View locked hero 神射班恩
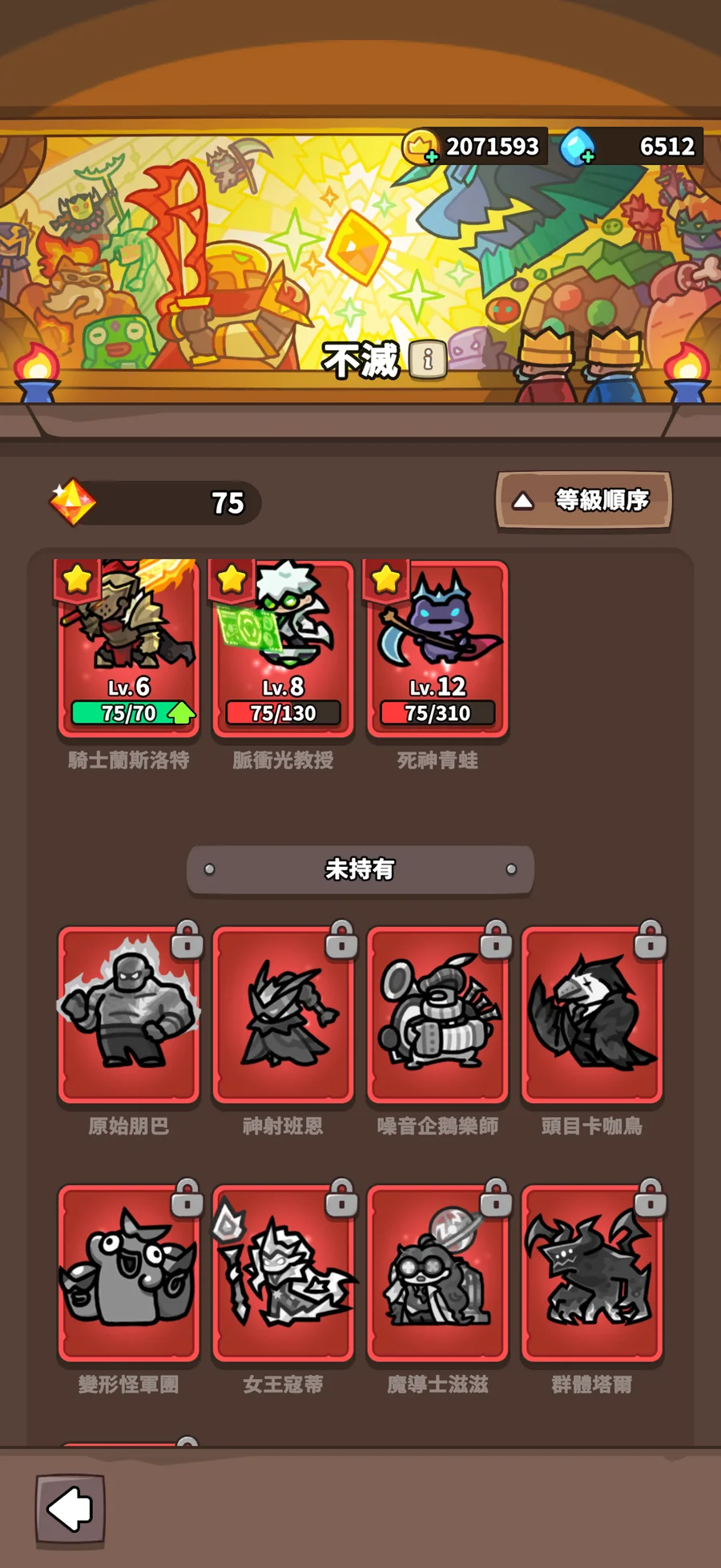The width and height of the screenshot is (721, 1568). point(283,1014)
